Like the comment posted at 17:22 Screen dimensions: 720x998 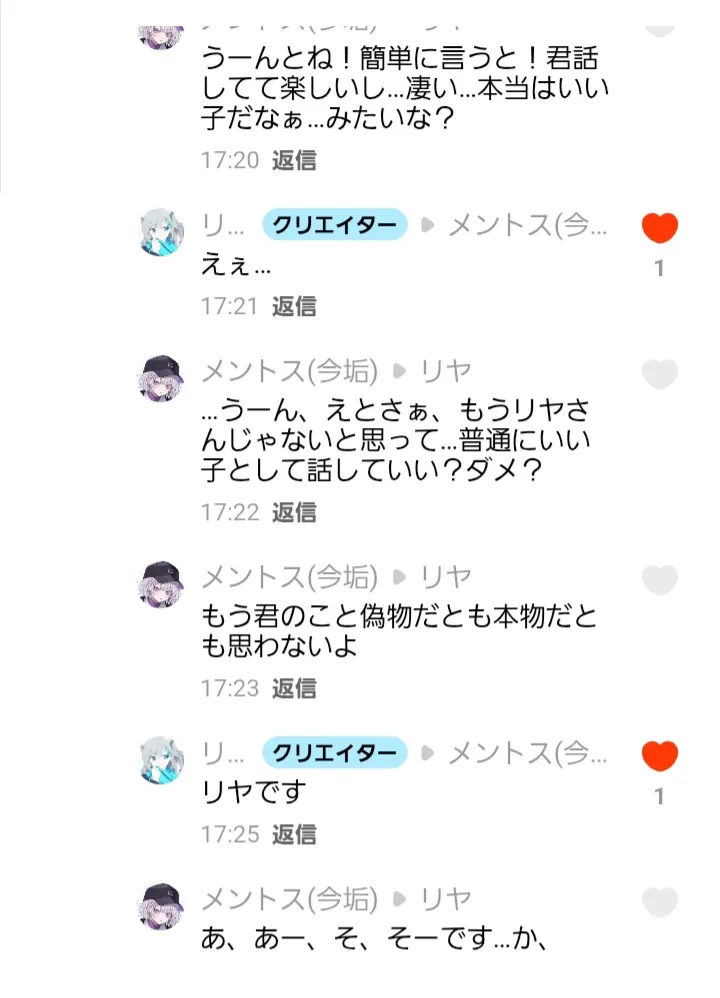pyautogui.click(x=659, y=375)
